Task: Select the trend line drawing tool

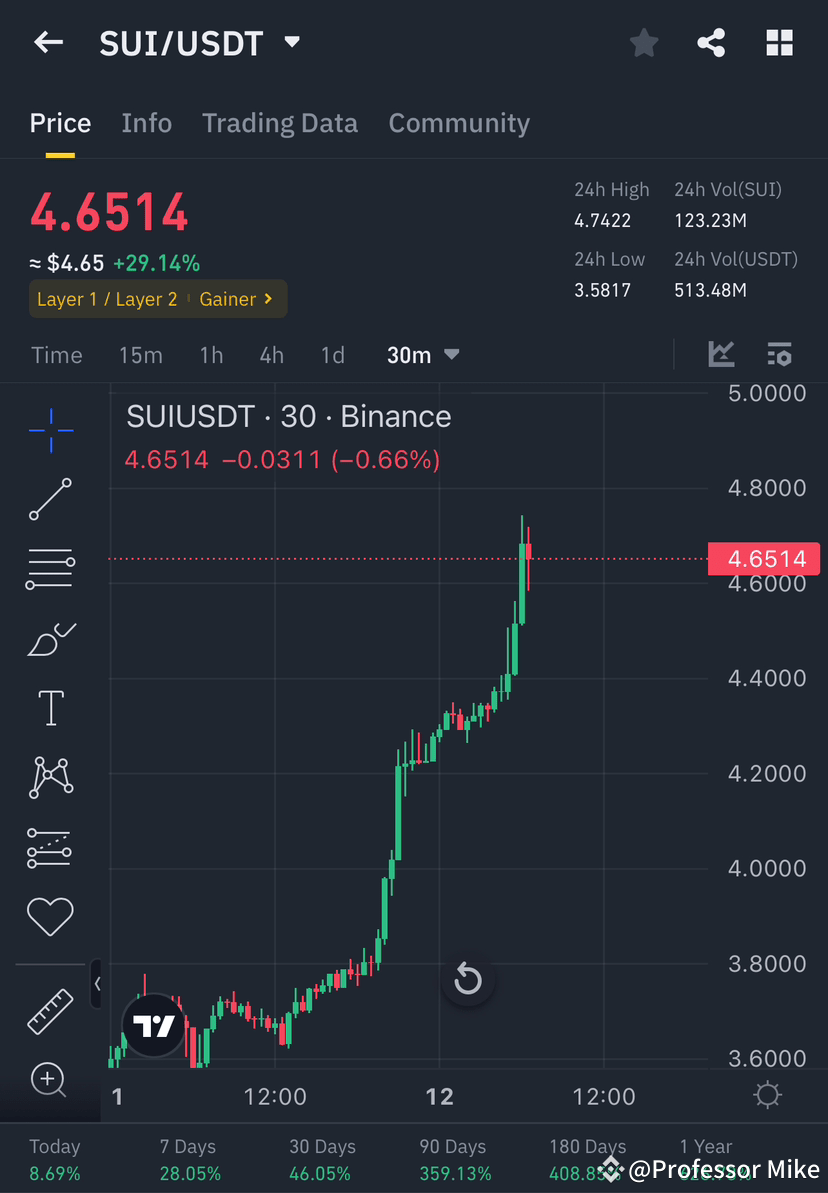Action: coord(50,500)
